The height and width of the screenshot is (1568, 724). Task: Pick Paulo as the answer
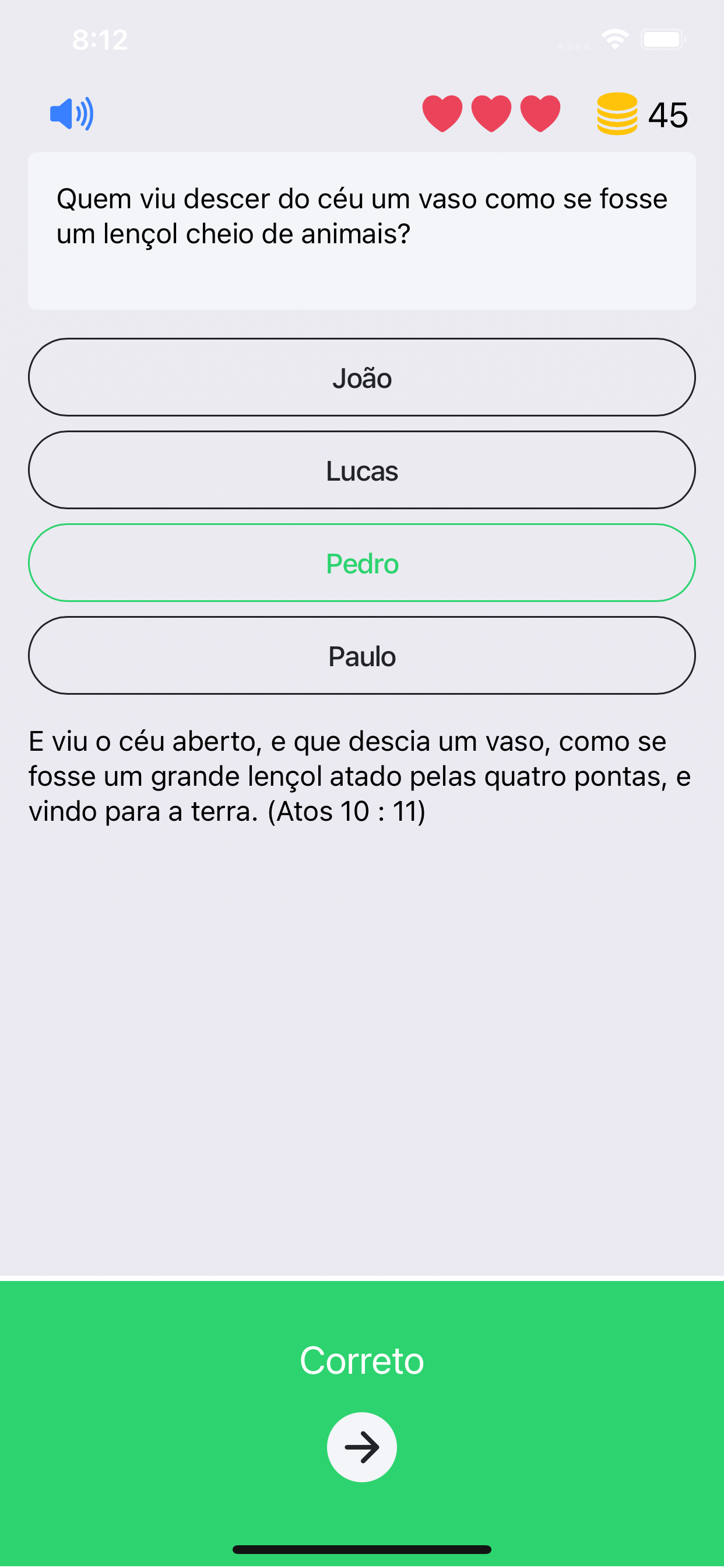[361, 656]
